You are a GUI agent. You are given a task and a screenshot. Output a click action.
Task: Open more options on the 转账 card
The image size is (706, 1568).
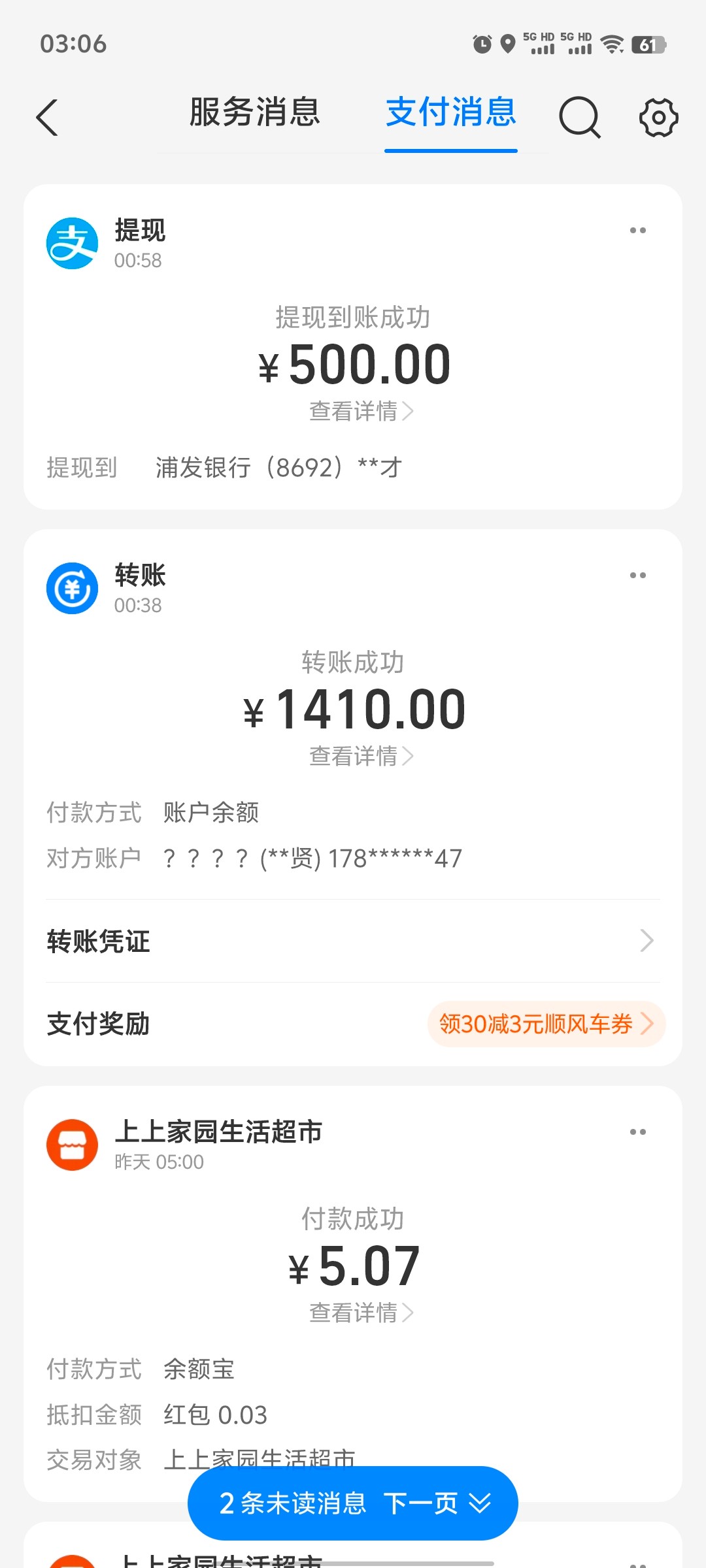(638, 576)
